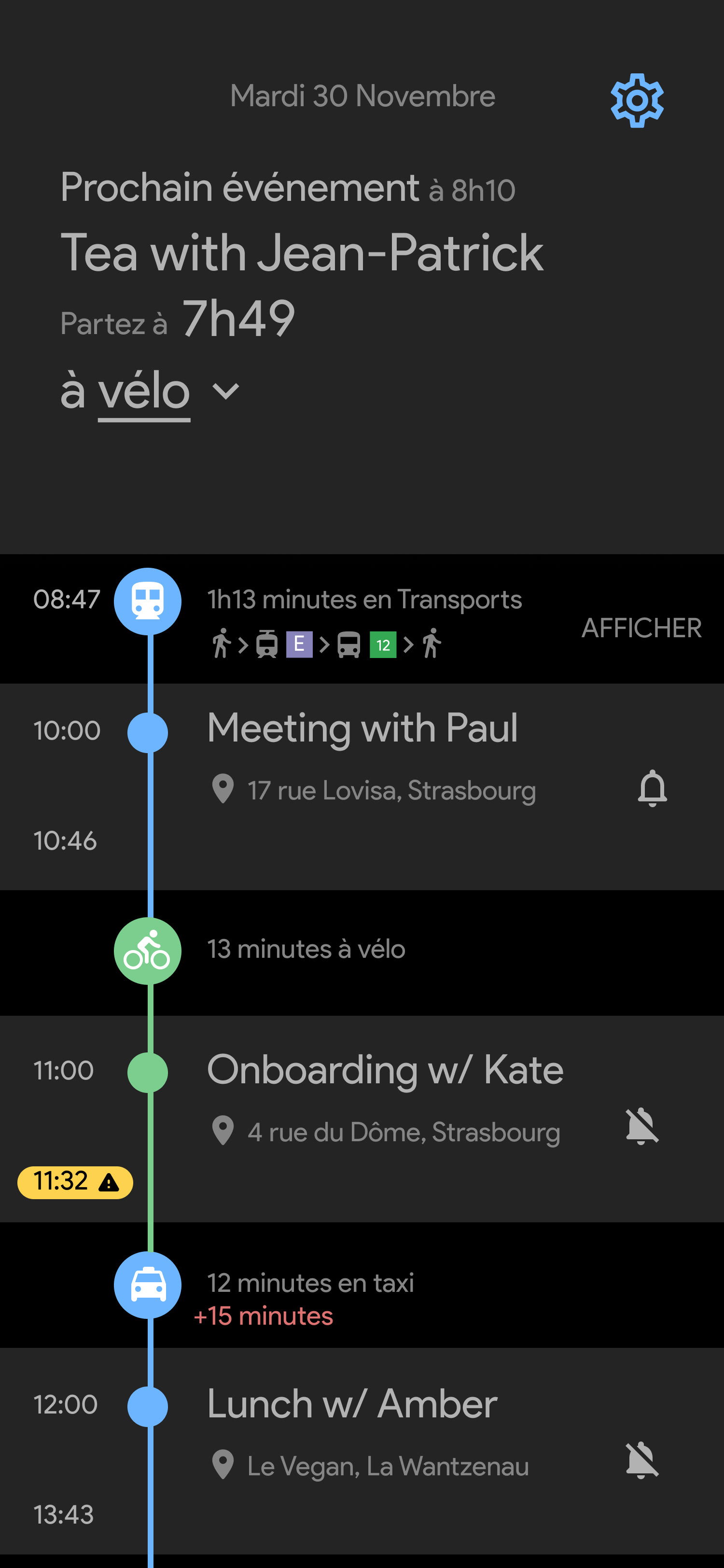
Task: Open the Tea with Jean-Patrick next event
Action: point(301,253)
